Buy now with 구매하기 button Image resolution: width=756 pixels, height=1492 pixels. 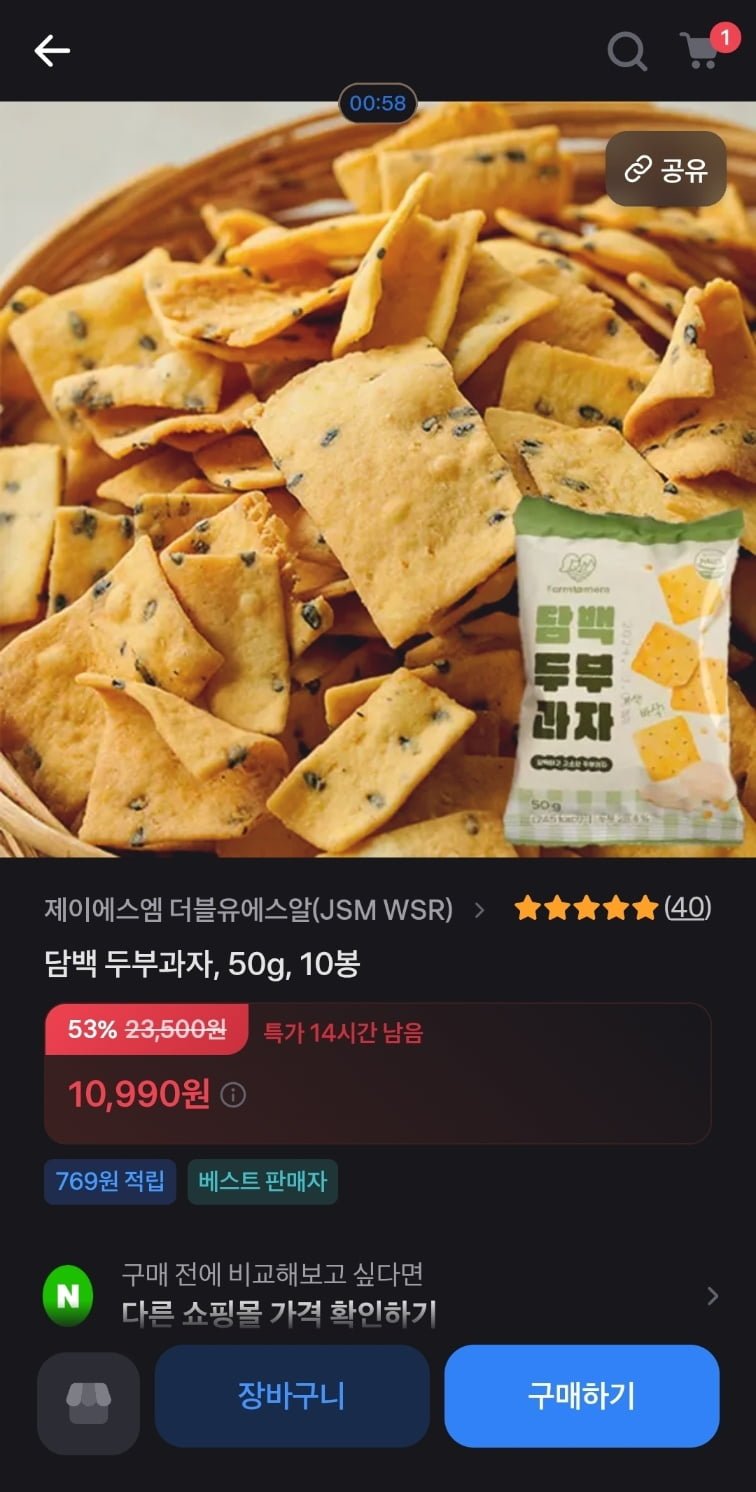tap(581, 1396)
